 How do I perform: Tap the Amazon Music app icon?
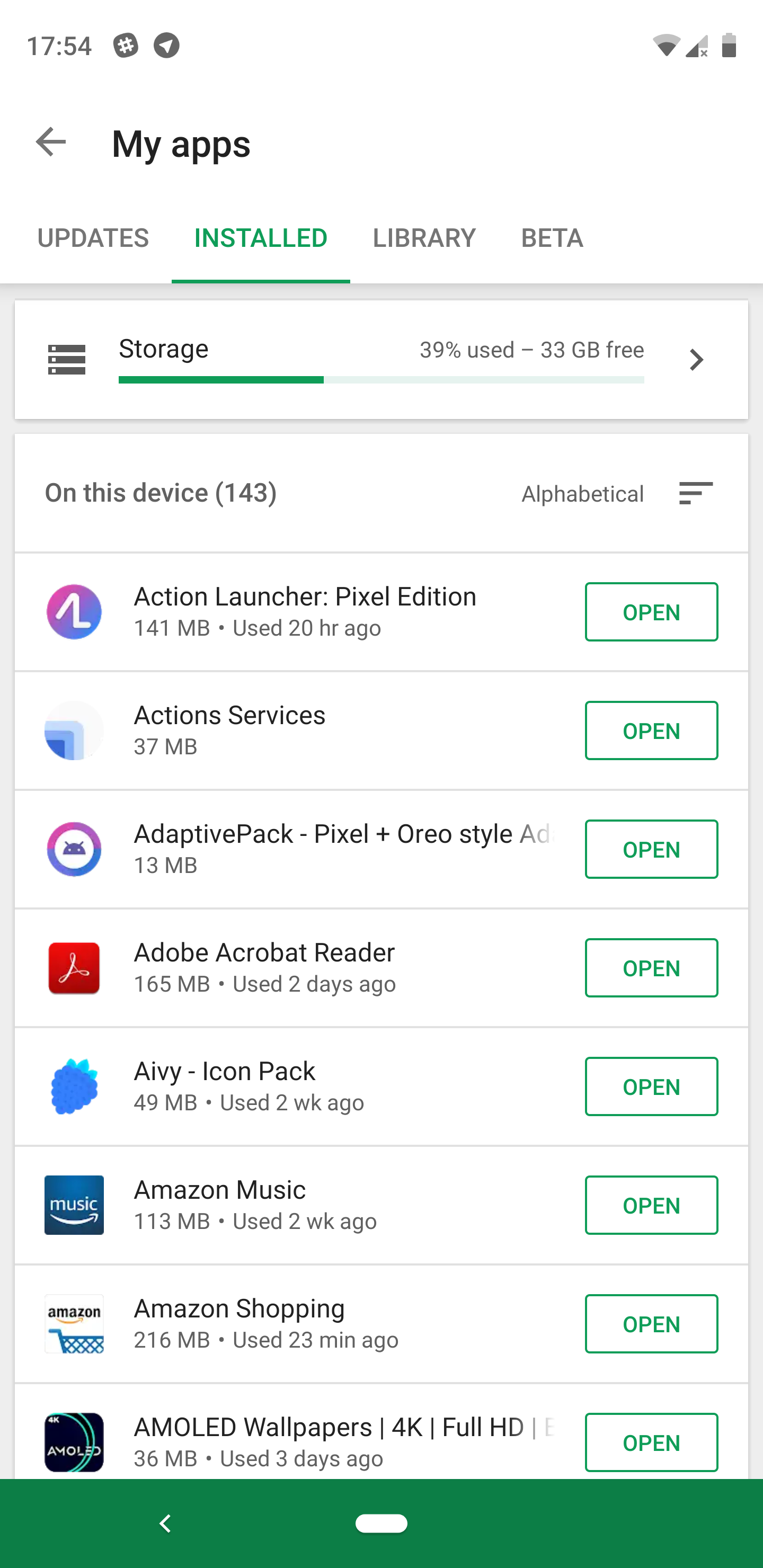74,1205
